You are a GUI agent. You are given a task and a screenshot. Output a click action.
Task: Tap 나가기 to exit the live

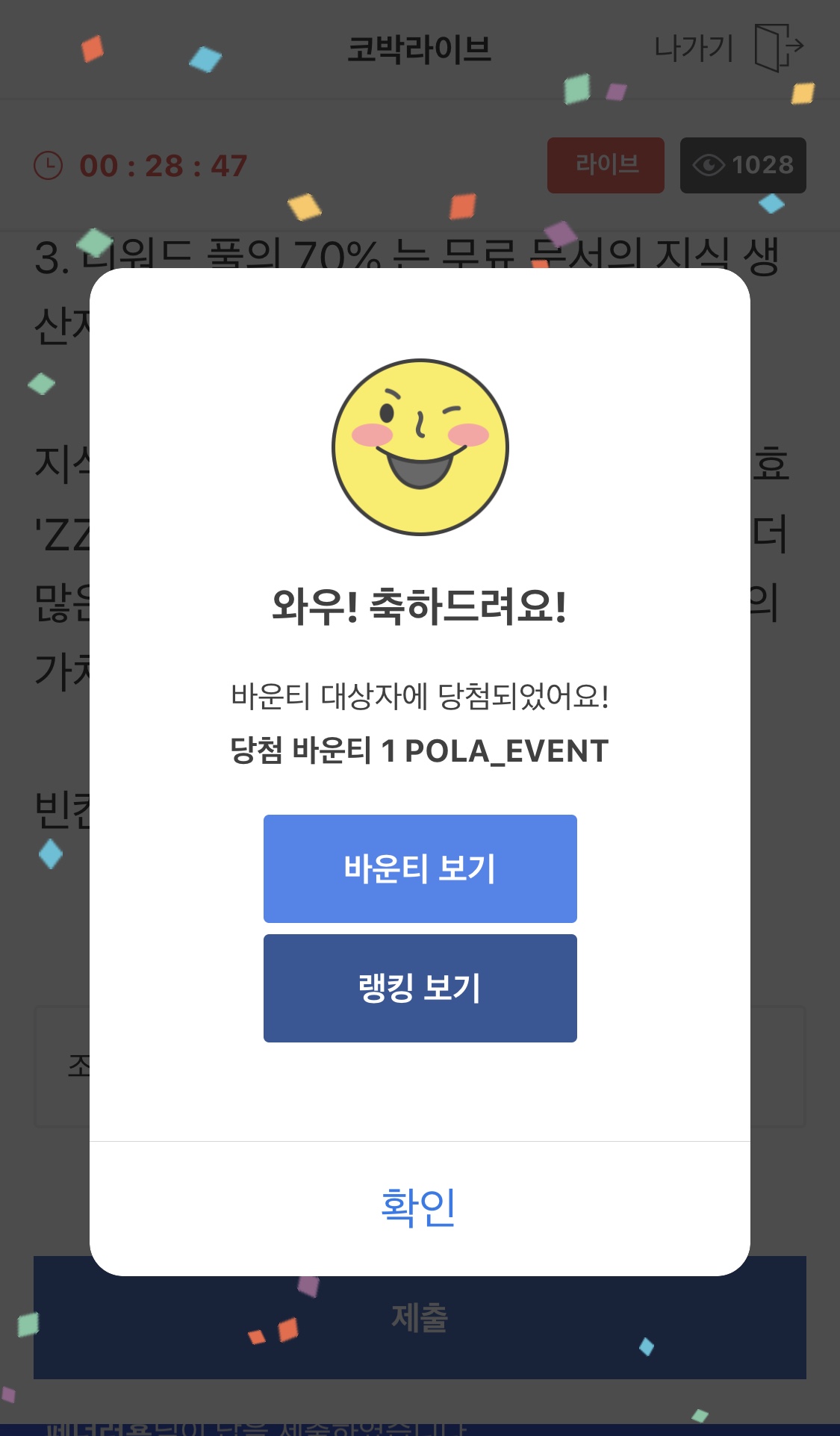pyautogui.click(x=728, y=48)
